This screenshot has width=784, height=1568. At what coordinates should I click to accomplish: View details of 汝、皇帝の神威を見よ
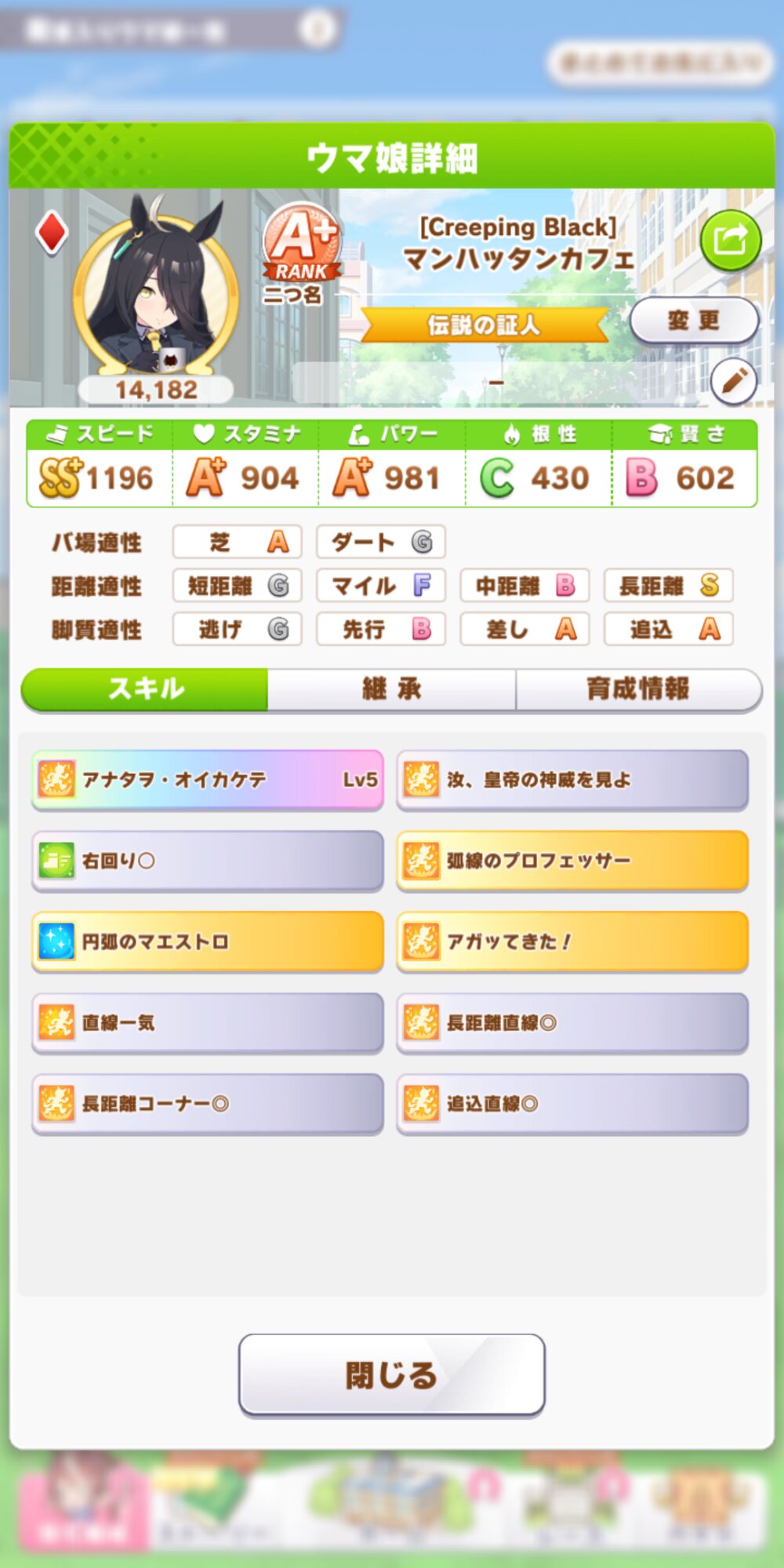click(x=572, y=780)
